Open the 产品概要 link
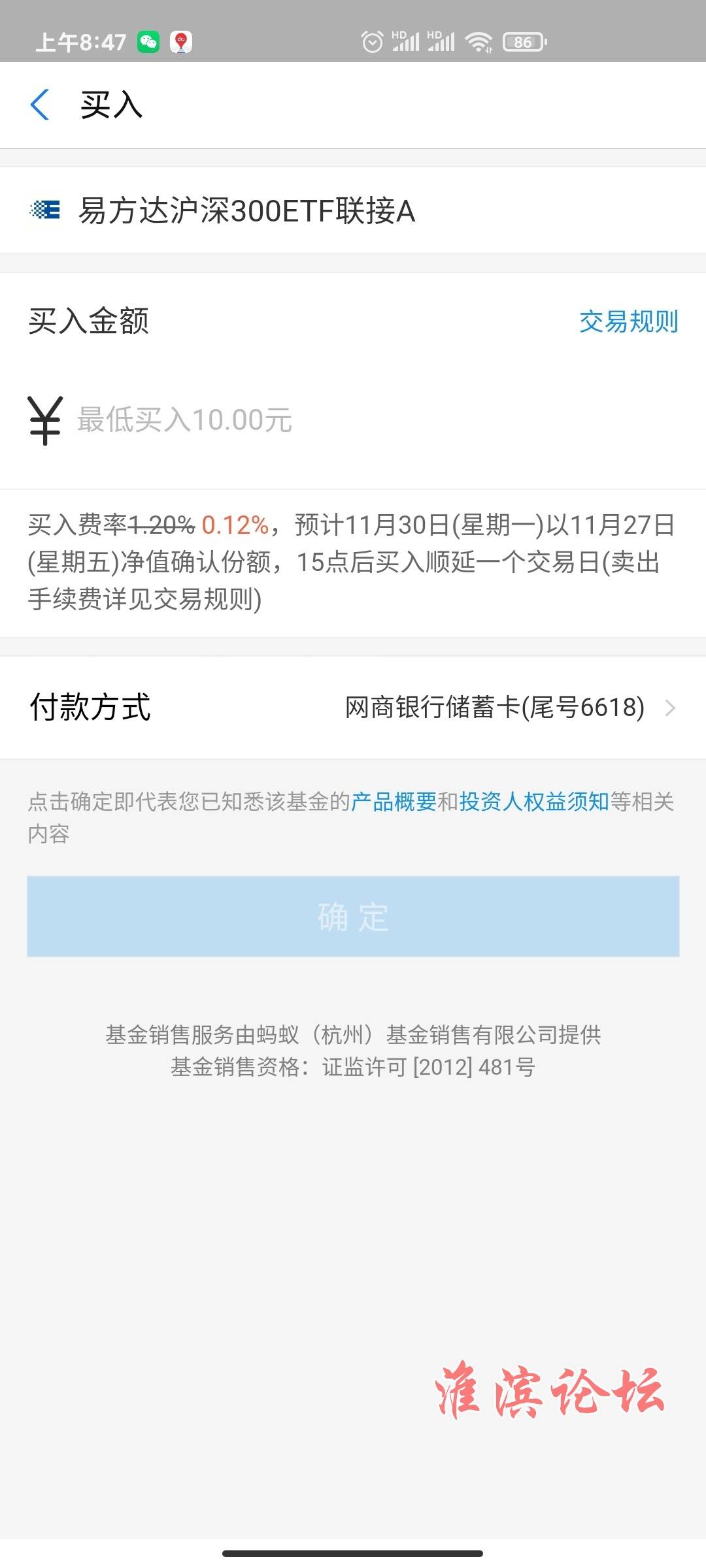This screenshot has width=706, height=1568. pos(394,801)
